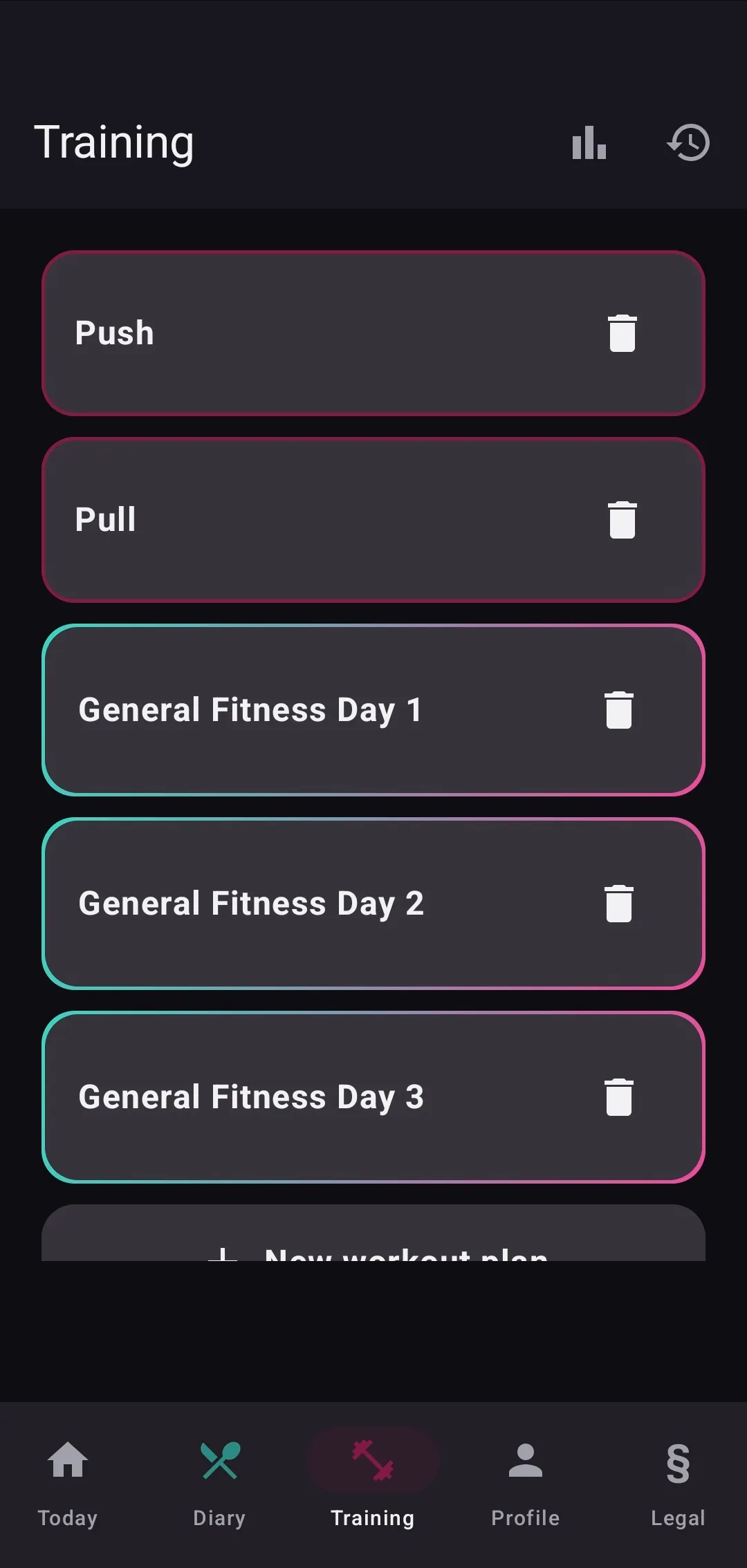Create a new workout plan
Image resolution: width=747 pixels, height=1568 pixels.
pos(373,1233)
